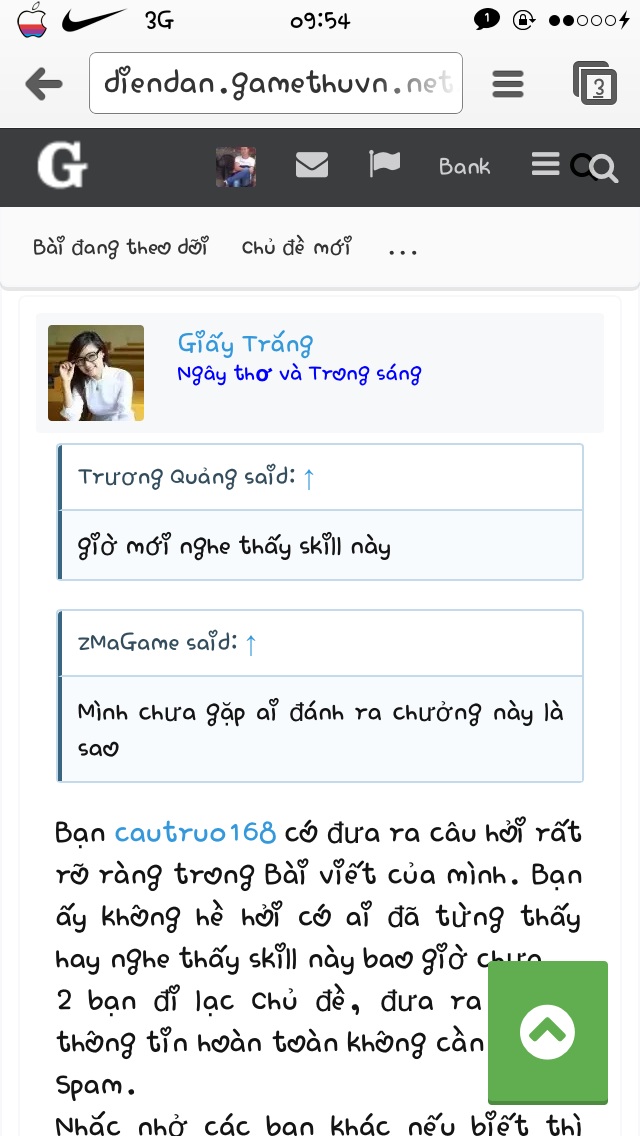Expand more navigation options via the dots
640x1136 pixels.
pos(402,250)
